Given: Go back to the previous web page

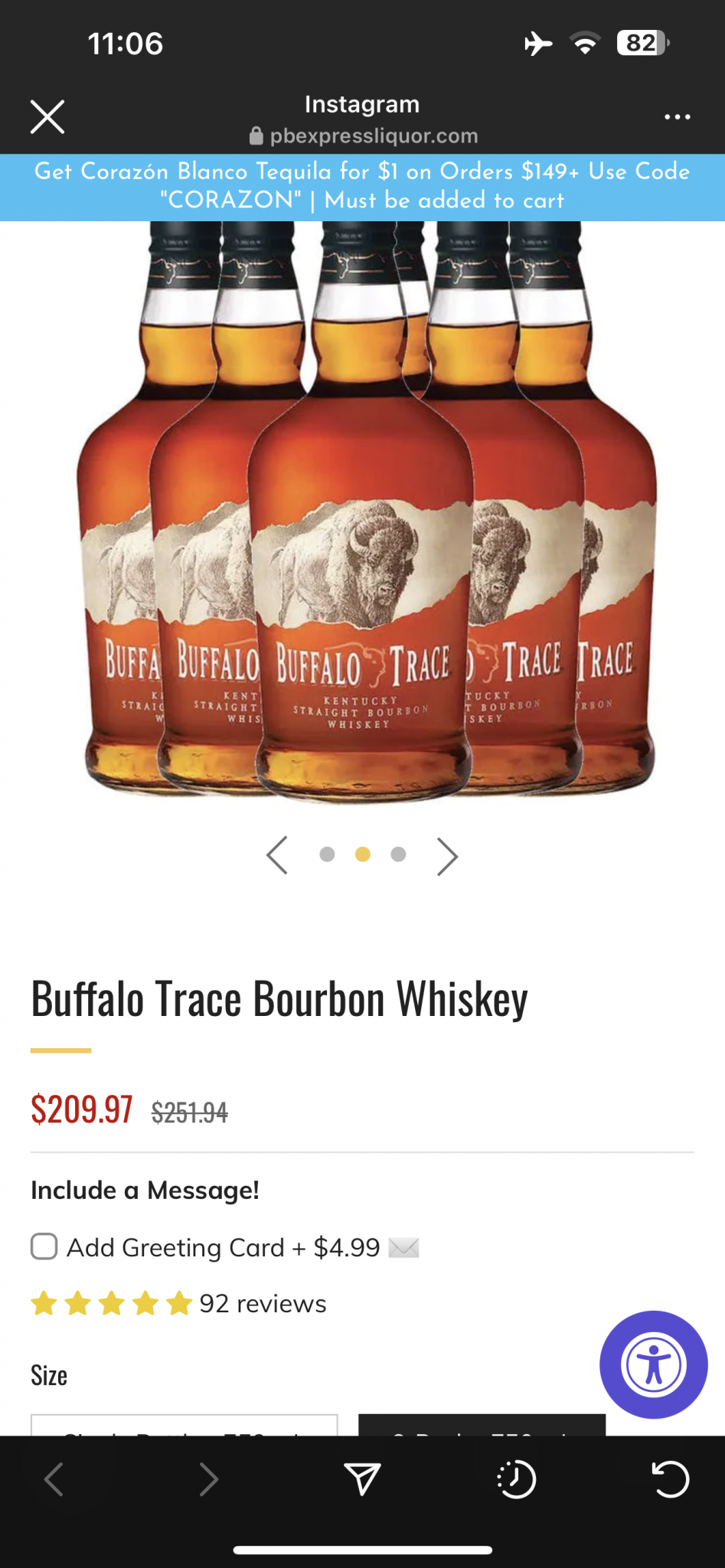Looking at the screenshot, I should coord(54,1479).
